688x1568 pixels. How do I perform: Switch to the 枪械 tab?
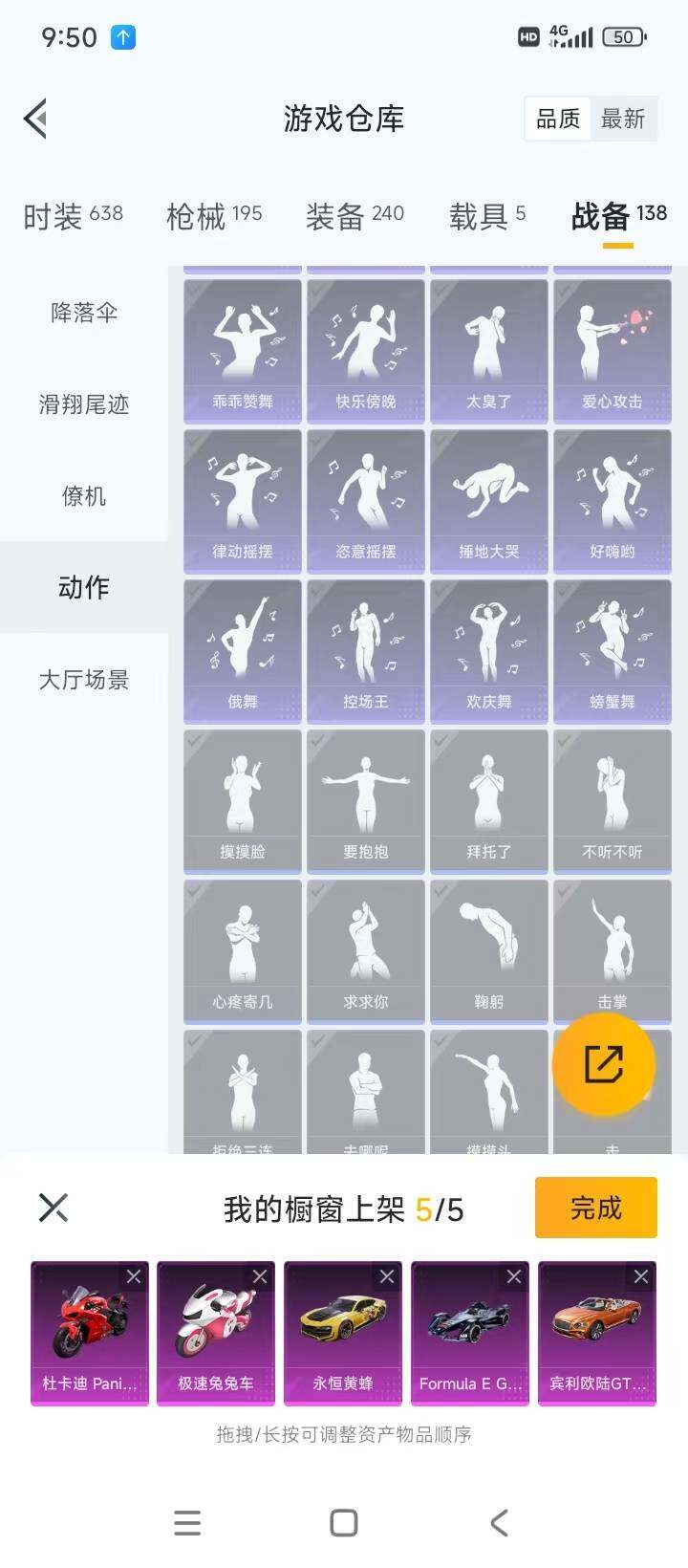[x=214, y=214]
